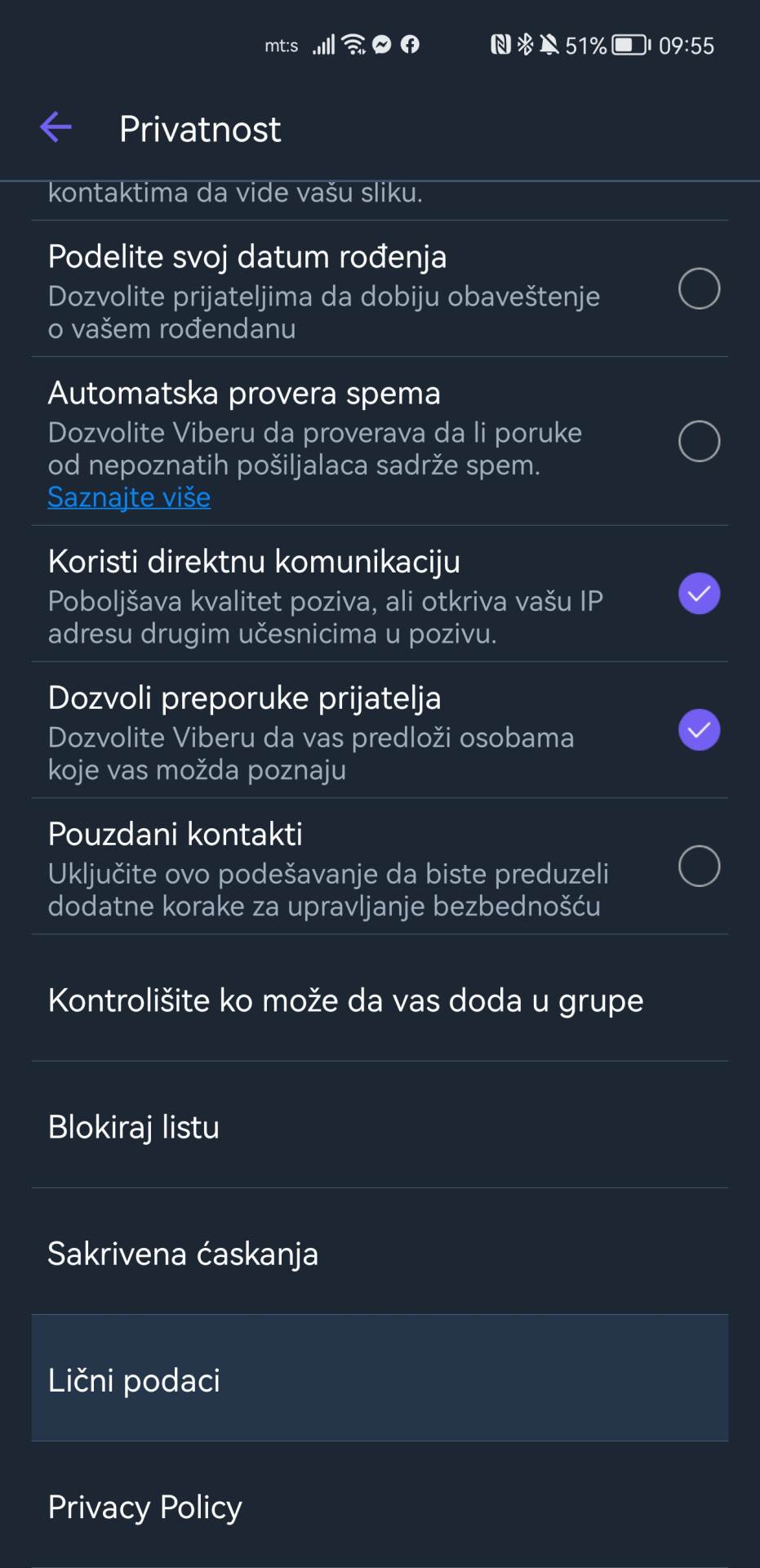Tap the Bluetooth status bar icon

527,45
